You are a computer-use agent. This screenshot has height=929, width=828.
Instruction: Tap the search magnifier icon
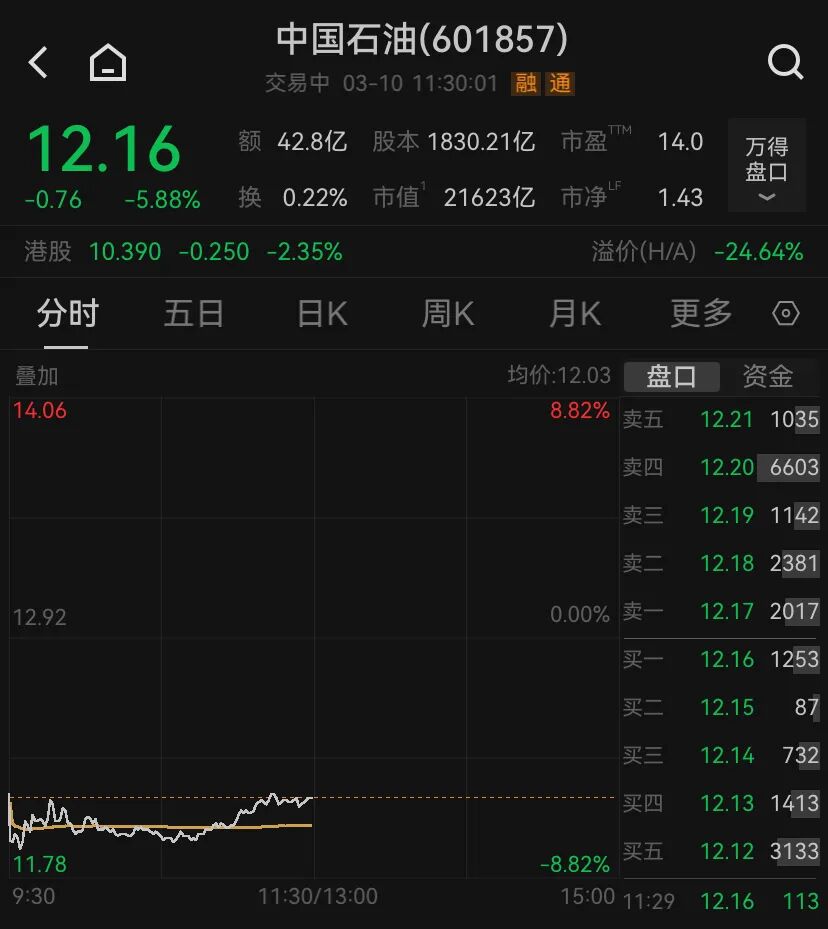pyautogui.click(x=786, y=62)
